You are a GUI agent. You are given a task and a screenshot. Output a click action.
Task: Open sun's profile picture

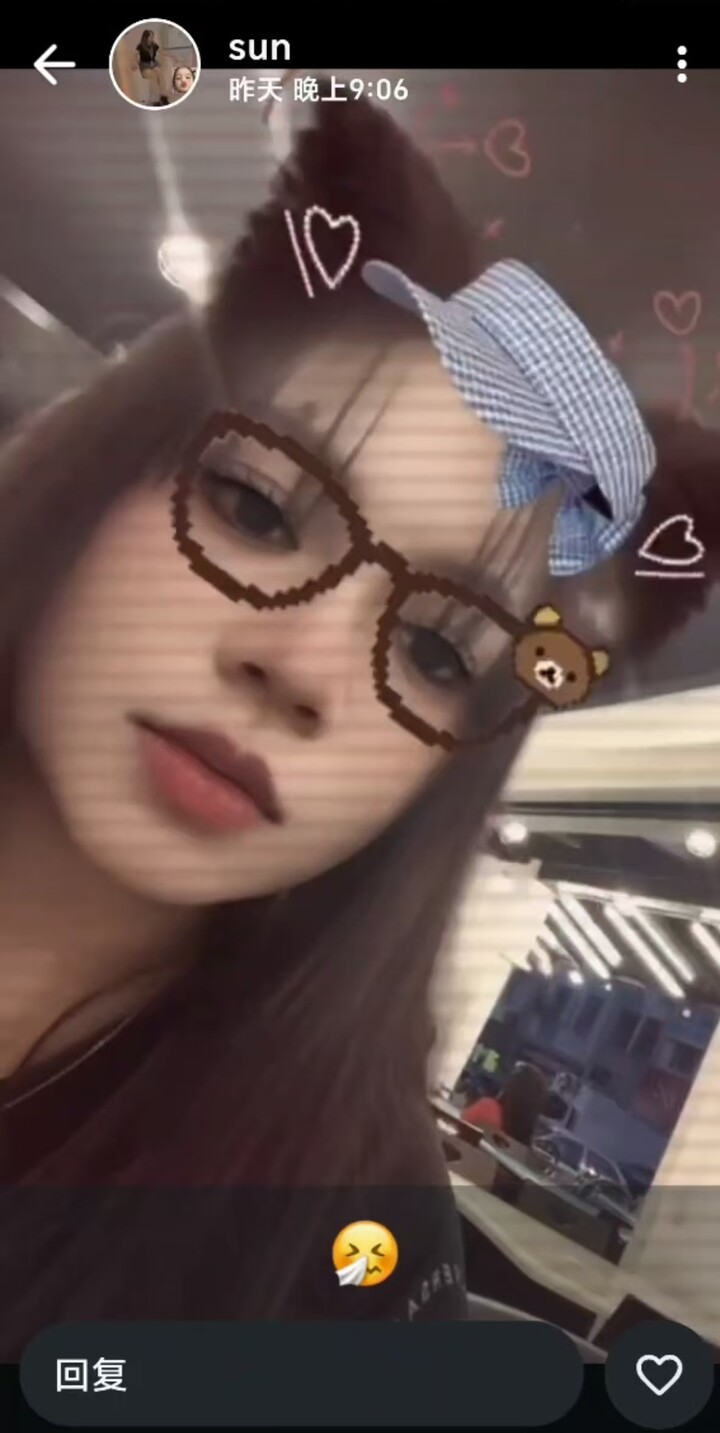point(154,64)
